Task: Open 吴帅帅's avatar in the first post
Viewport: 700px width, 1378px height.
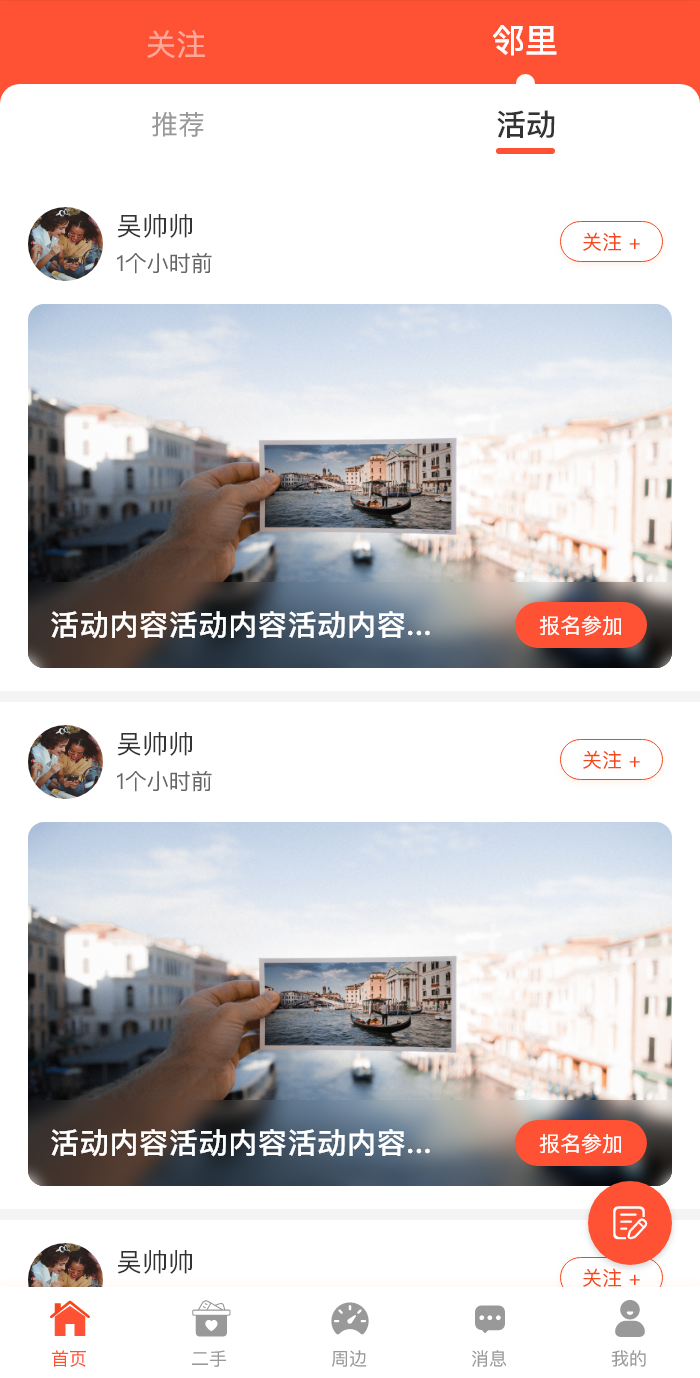Action: click(x=65, y=244)
